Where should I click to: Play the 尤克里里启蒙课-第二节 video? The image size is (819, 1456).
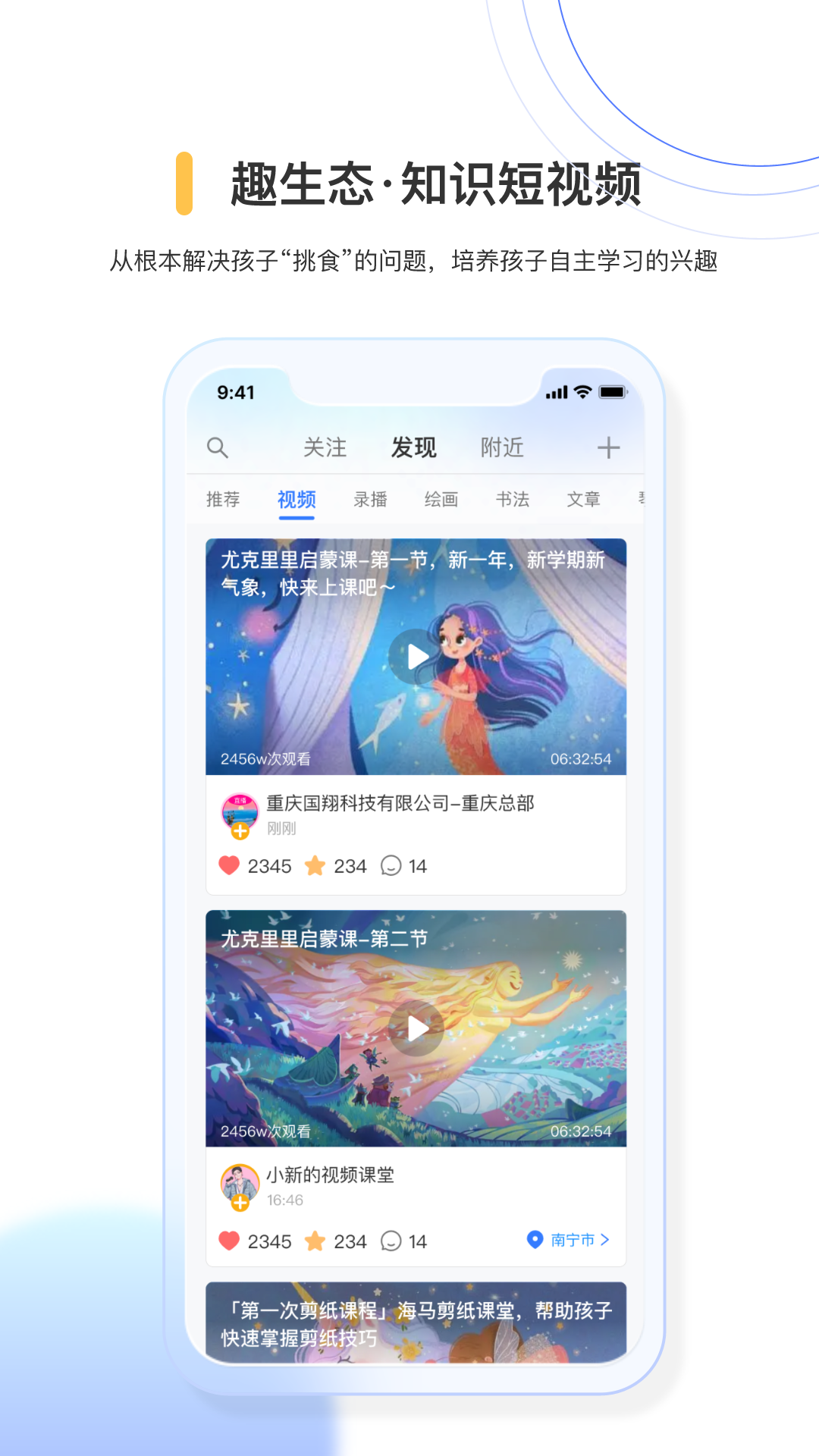pos(416,1028)
